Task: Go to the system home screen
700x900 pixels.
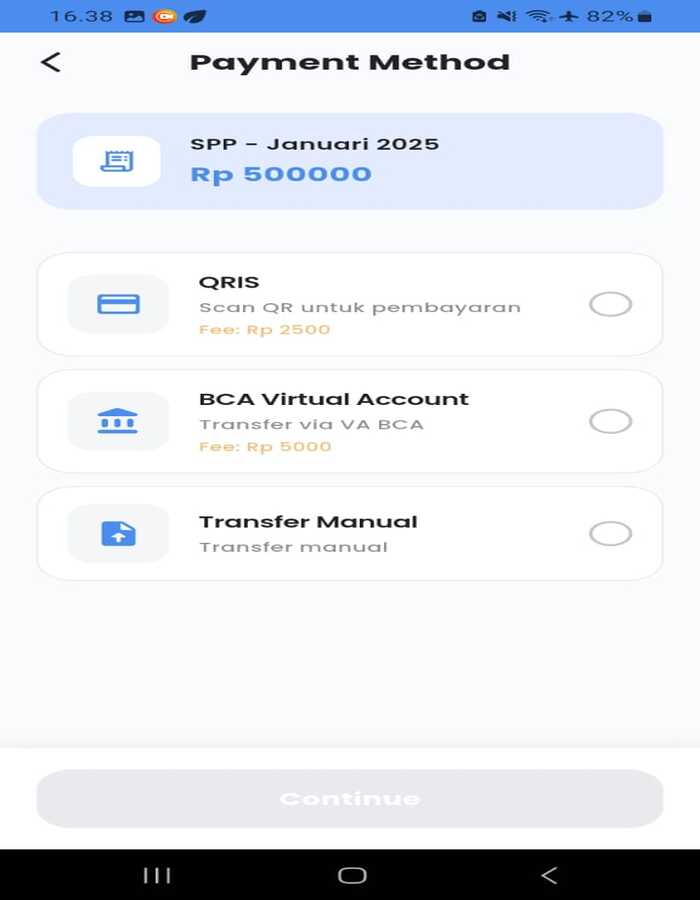Action: pos(352,875)
